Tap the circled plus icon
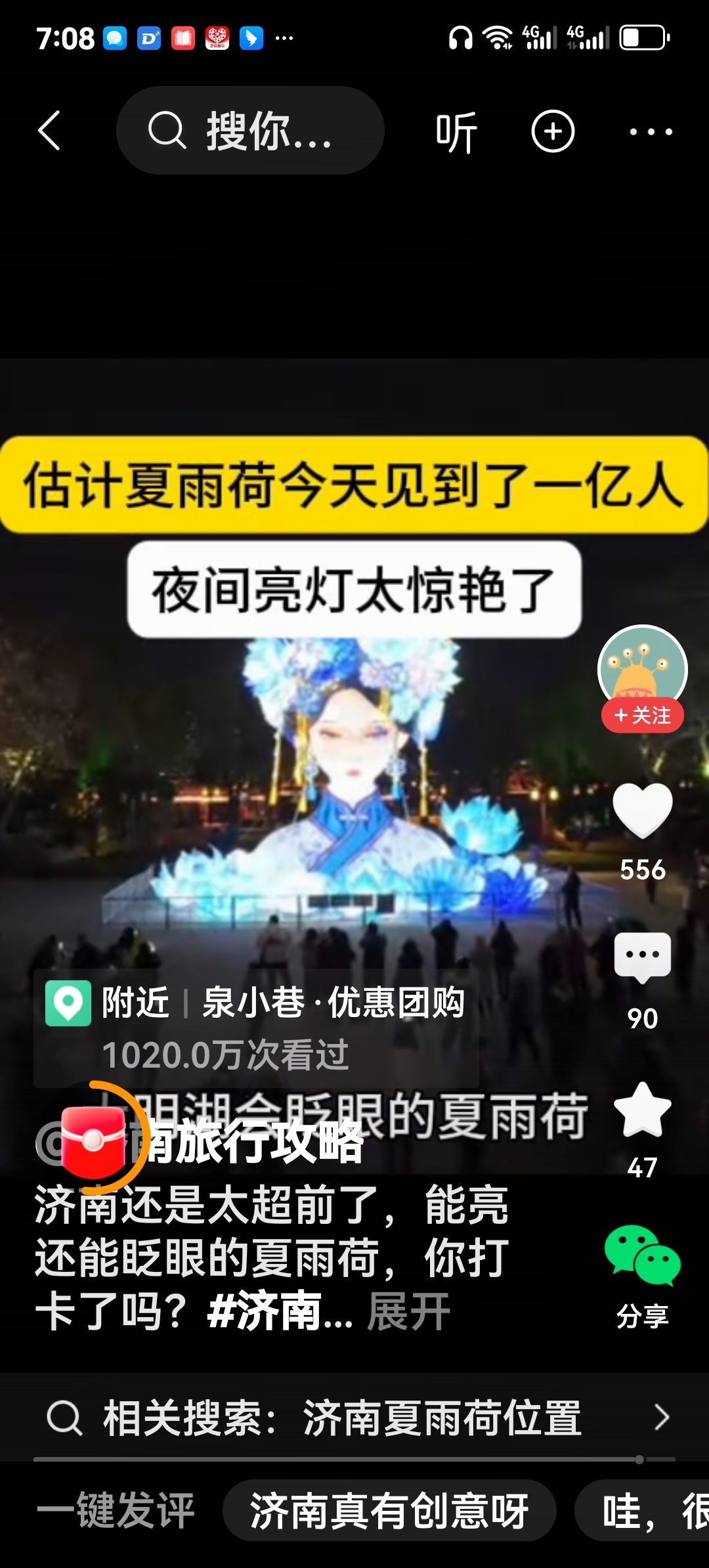Image resolution: width=709 pixels, height=1568 pixels. pos(553,131)
